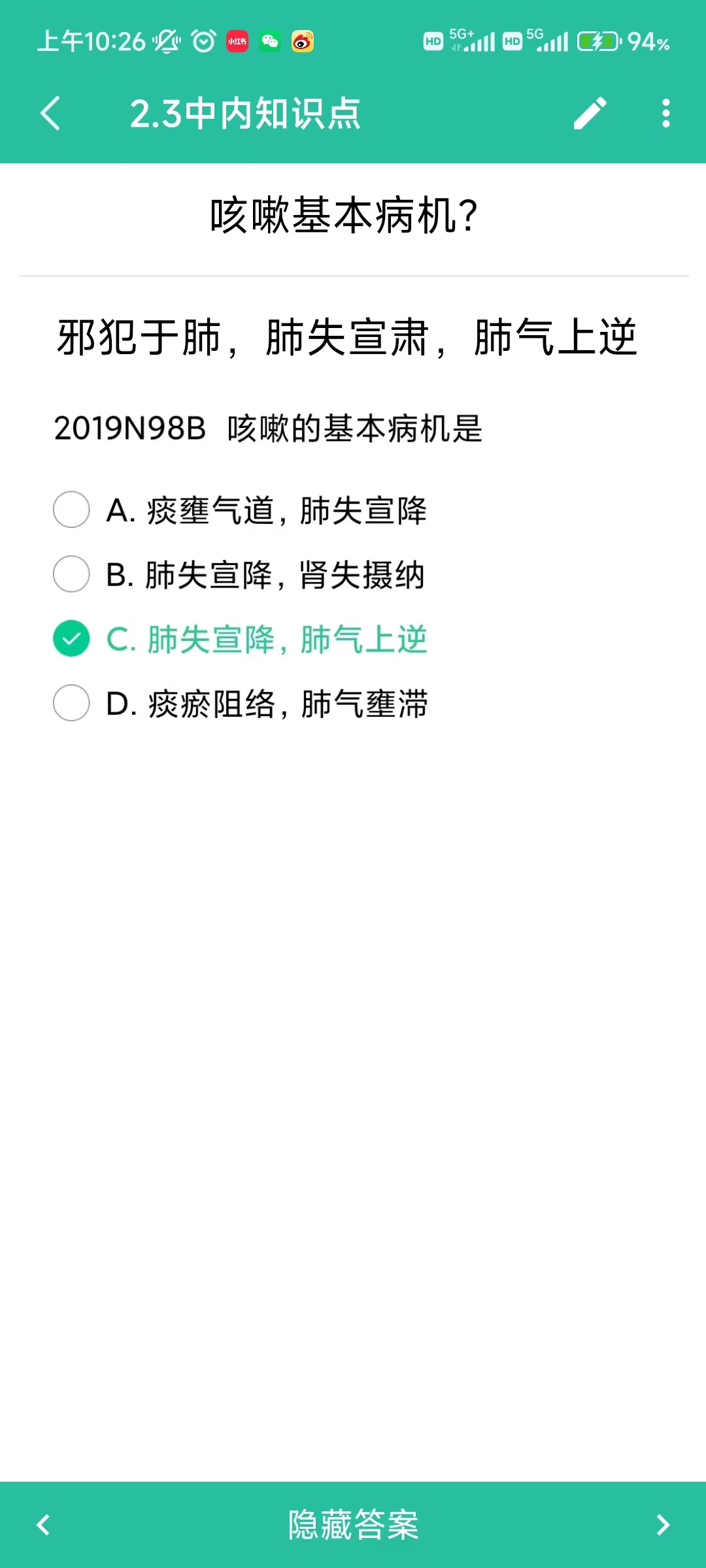
Task: Choose option B 肺失宣降，肾失摄纳
Action: [x=239, y=574]
